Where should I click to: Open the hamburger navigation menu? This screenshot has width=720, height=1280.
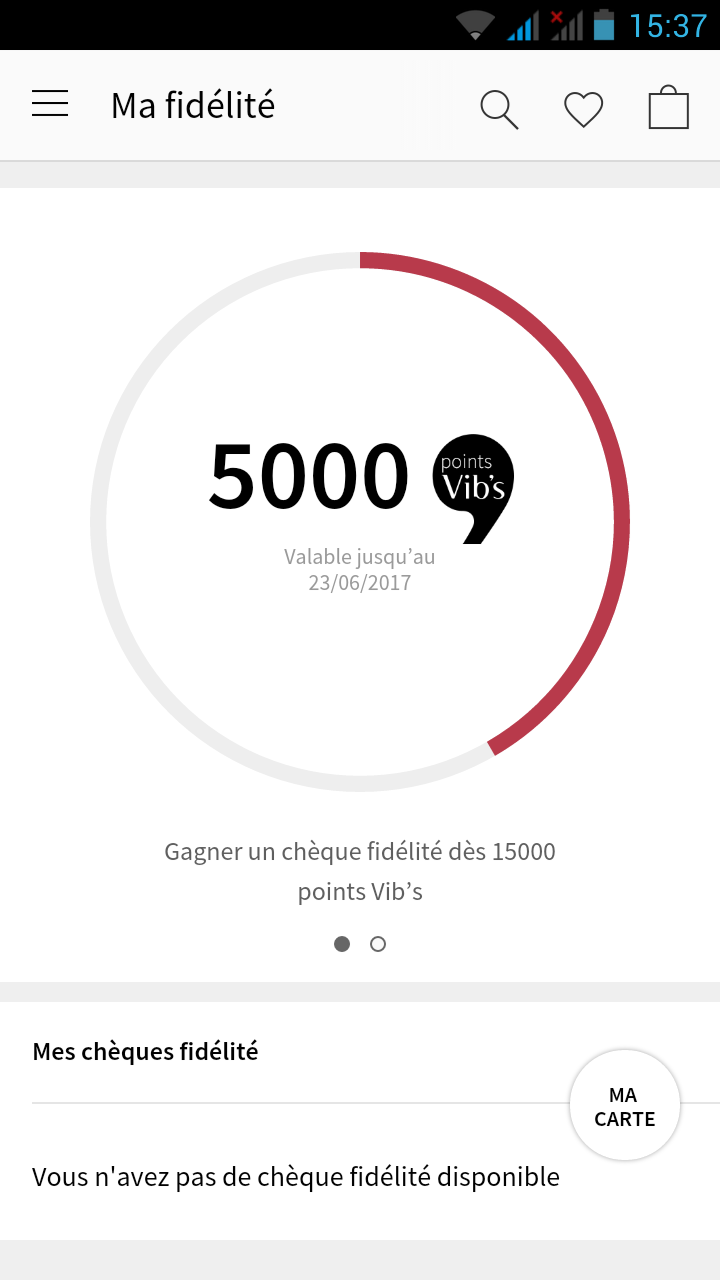pyautogui.click(x=50, y=104)
